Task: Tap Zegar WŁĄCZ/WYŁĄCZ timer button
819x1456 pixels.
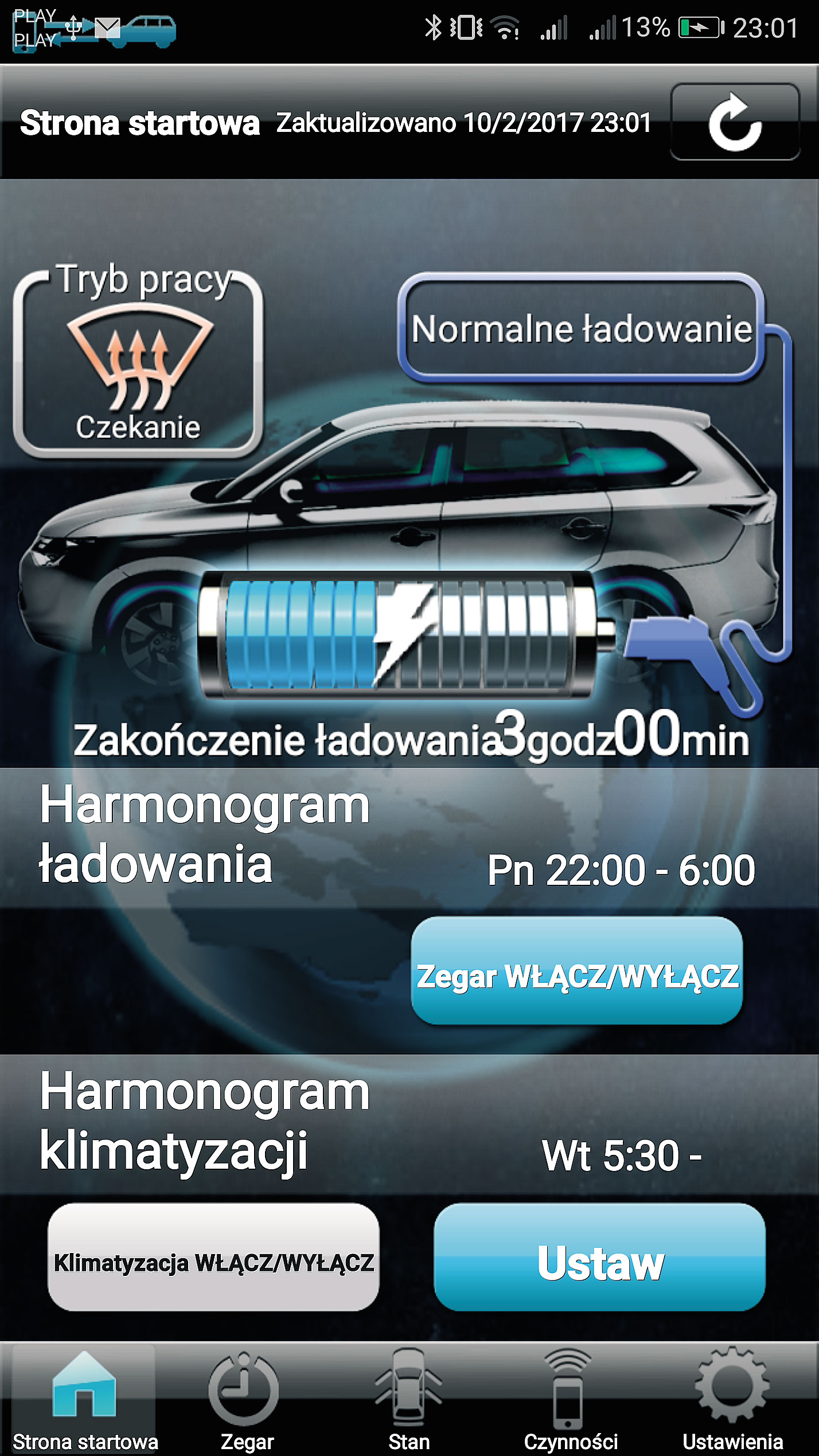Action: click(x=577, y=970)
